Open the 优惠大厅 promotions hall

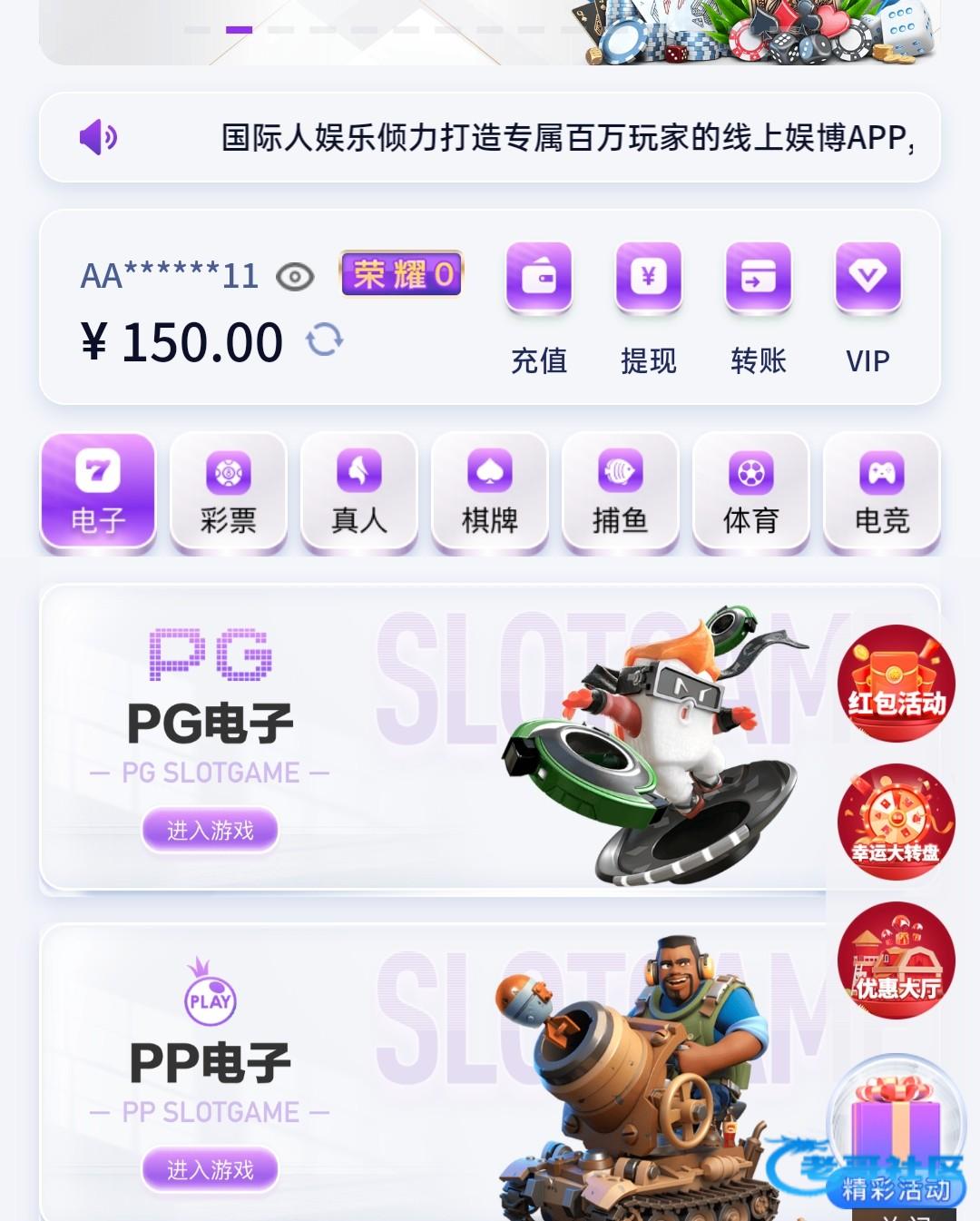click(x=896, y=960)
